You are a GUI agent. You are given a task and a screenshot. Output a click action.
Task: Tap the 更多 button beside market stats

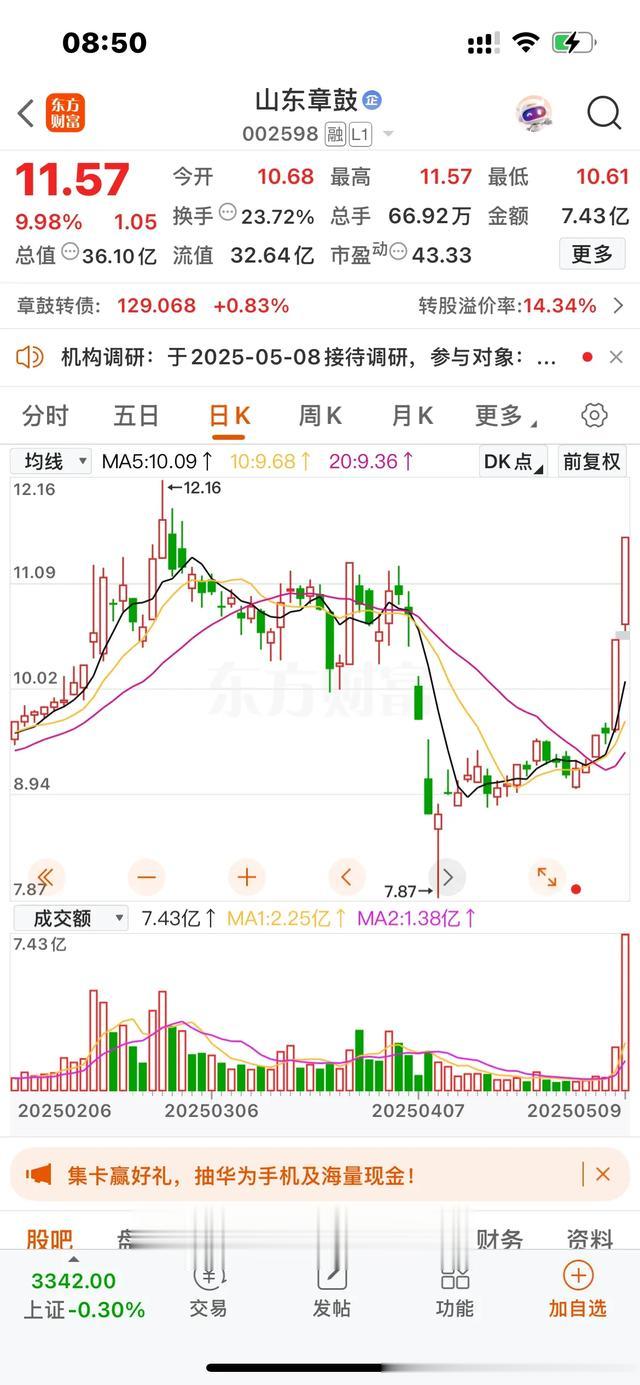(591, 255)
